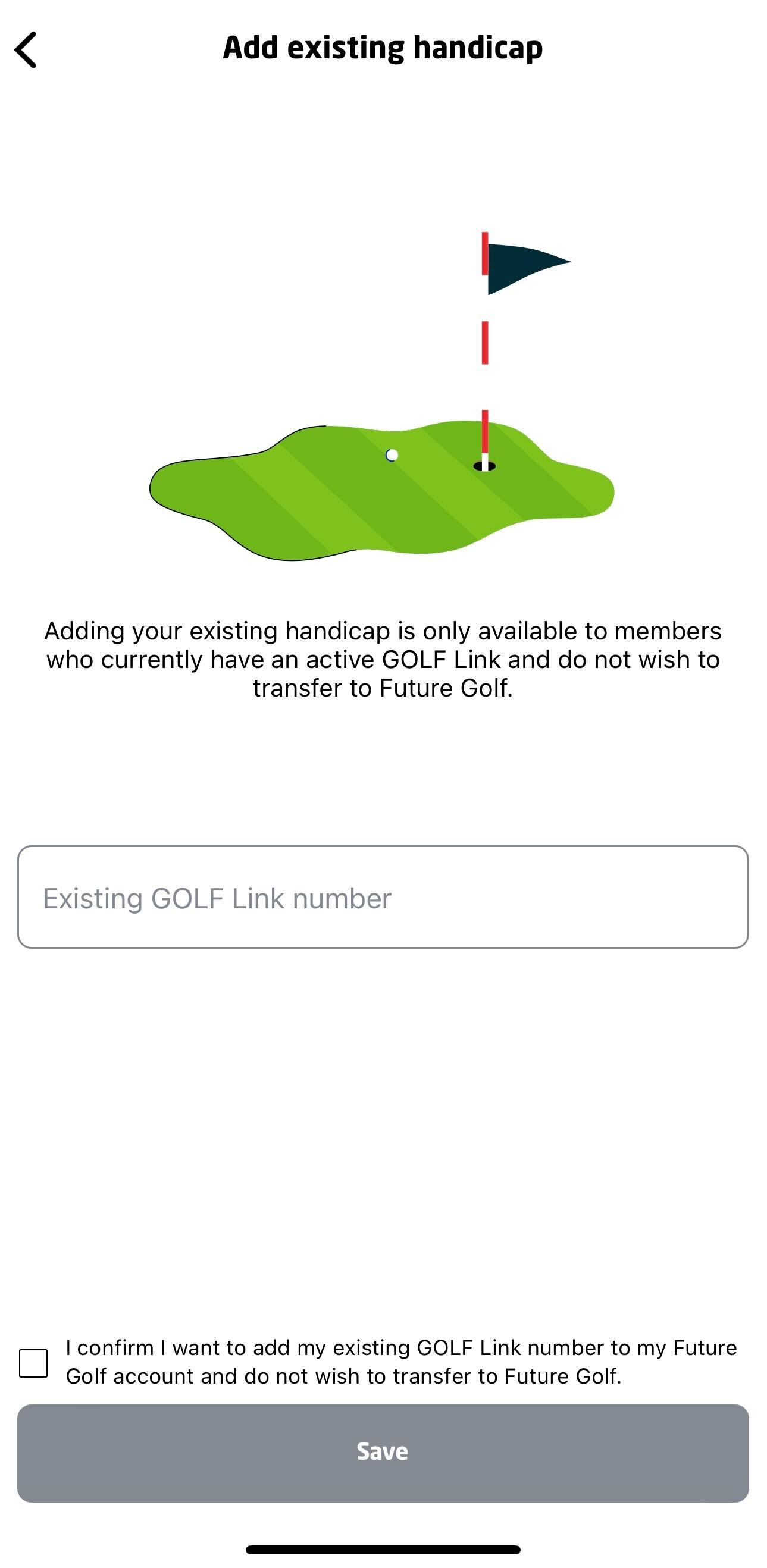Click the handicap explanation paragraph

tap(383, 660)
